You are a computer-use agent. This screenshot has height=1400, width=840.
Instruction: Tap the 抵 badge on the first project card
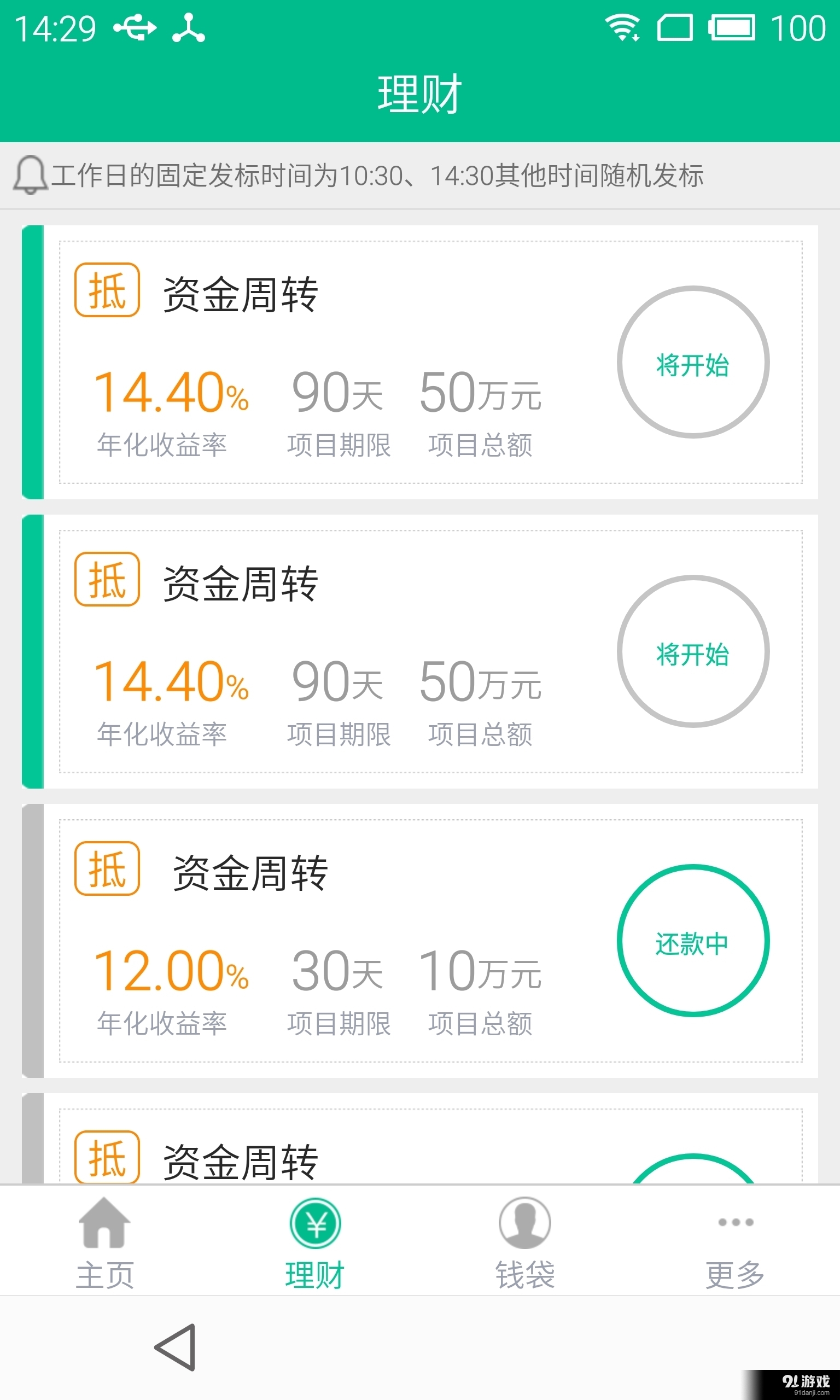pyautogui.click(x=107, y=290)
